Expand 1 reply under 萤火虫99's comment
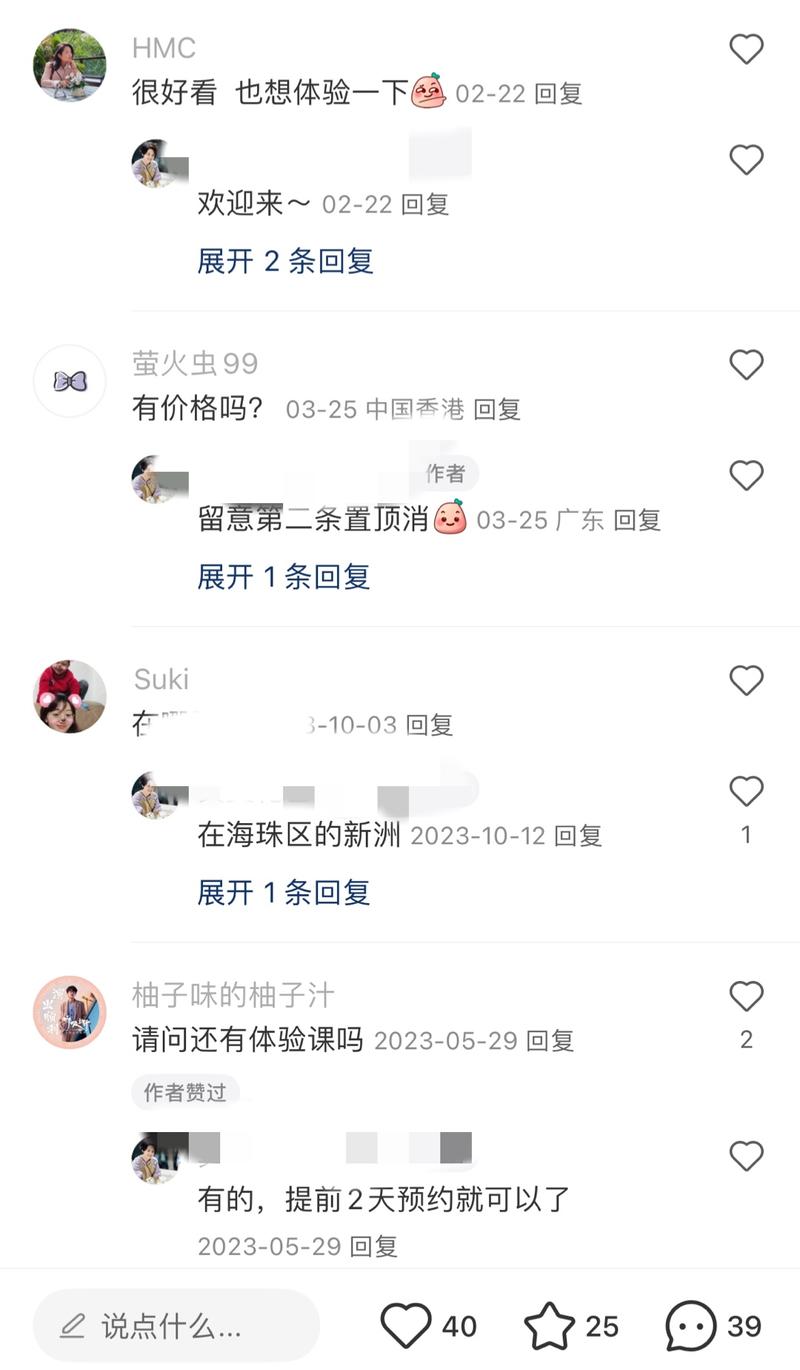This screenshot has height=1370, width=800. (283, 576)
